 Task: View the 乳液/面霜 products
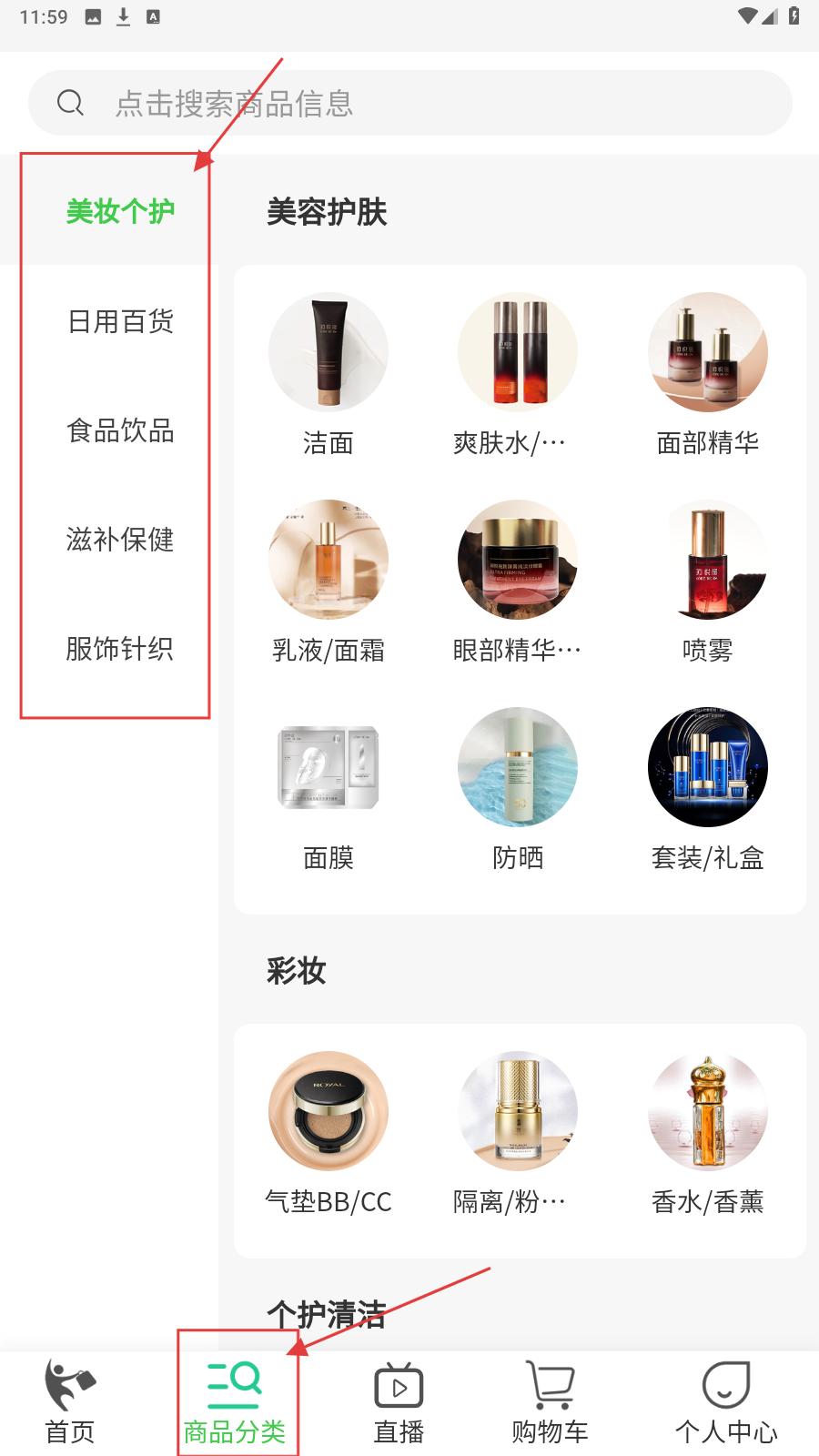329,582
